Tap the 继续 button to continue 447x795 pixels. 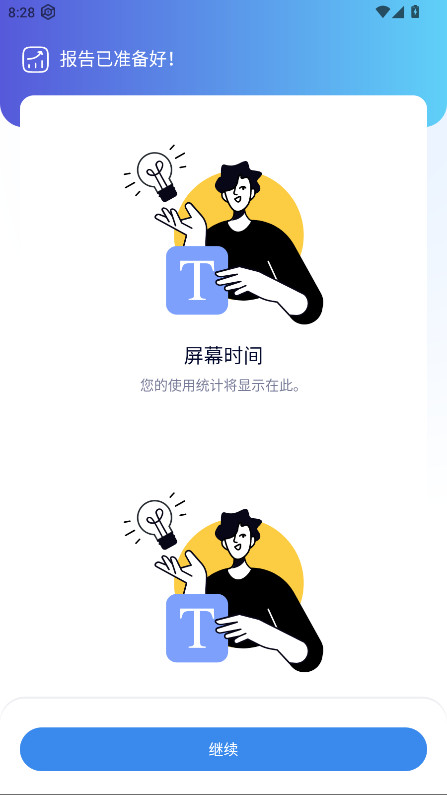click(x=224, y=749)
